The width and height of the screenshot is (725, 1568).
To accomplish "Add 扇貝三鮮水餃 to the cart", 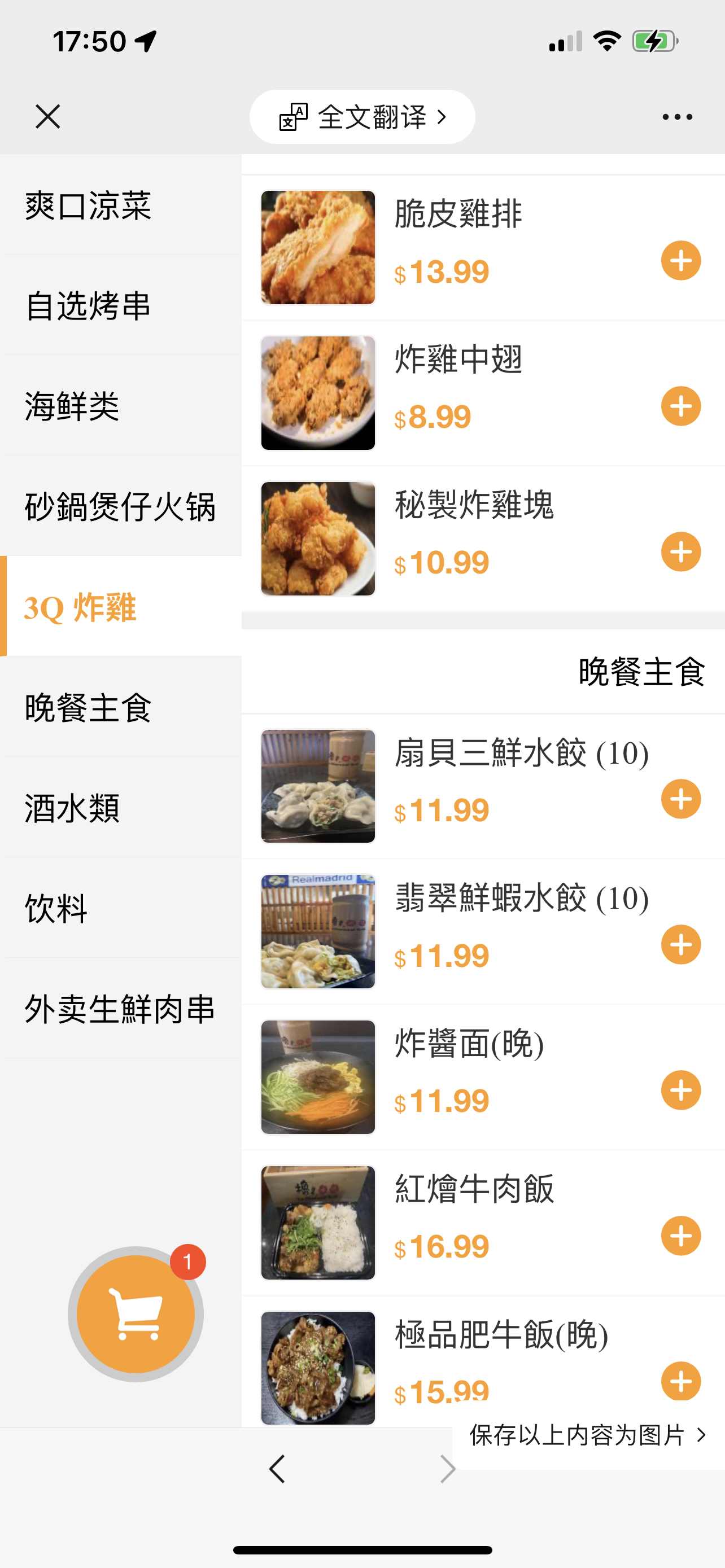I will click(x=680, y=799).
